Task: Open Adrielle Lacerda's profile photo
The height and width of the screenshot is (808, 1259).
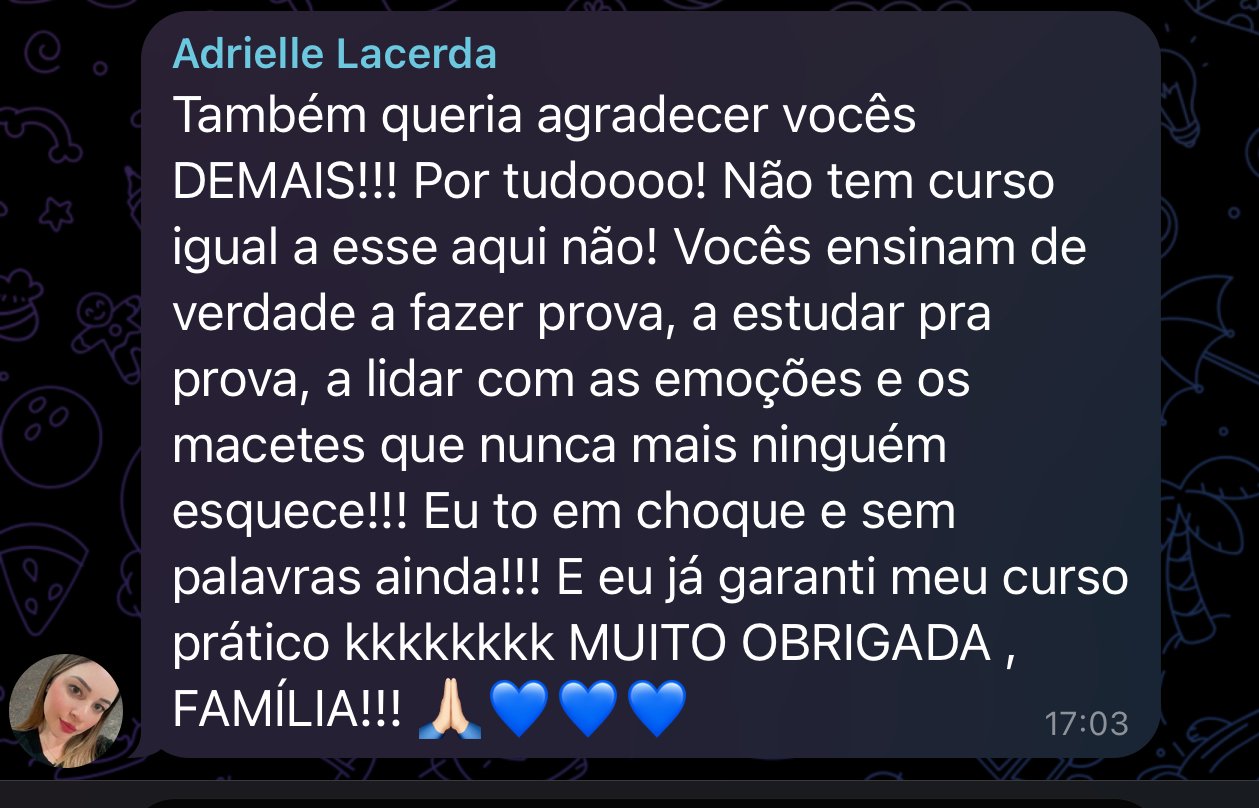Action: pyautogui.click(x=65, y=710)
